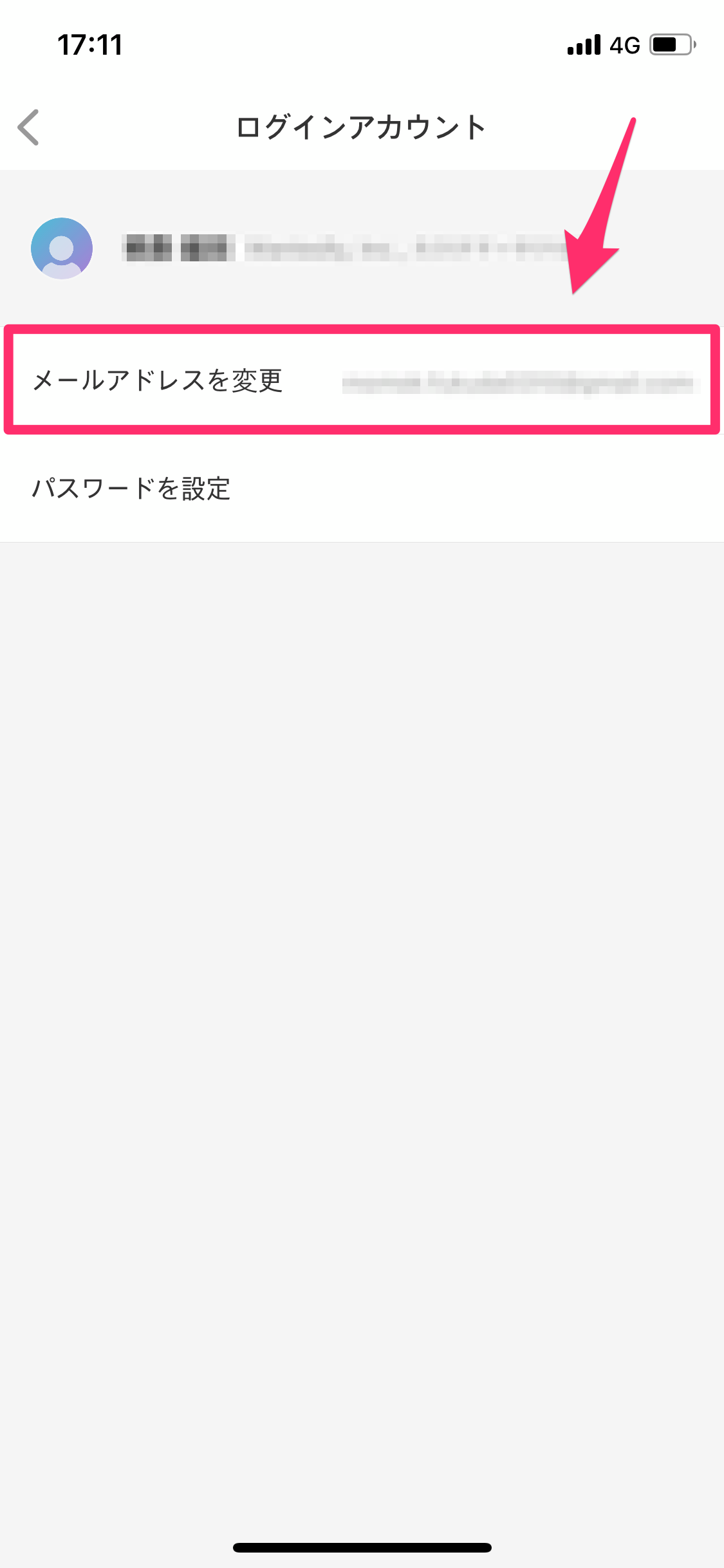Open パスワードを設定 row
The height and width of the screenshot is (1568, 724).
pos(362,489)
